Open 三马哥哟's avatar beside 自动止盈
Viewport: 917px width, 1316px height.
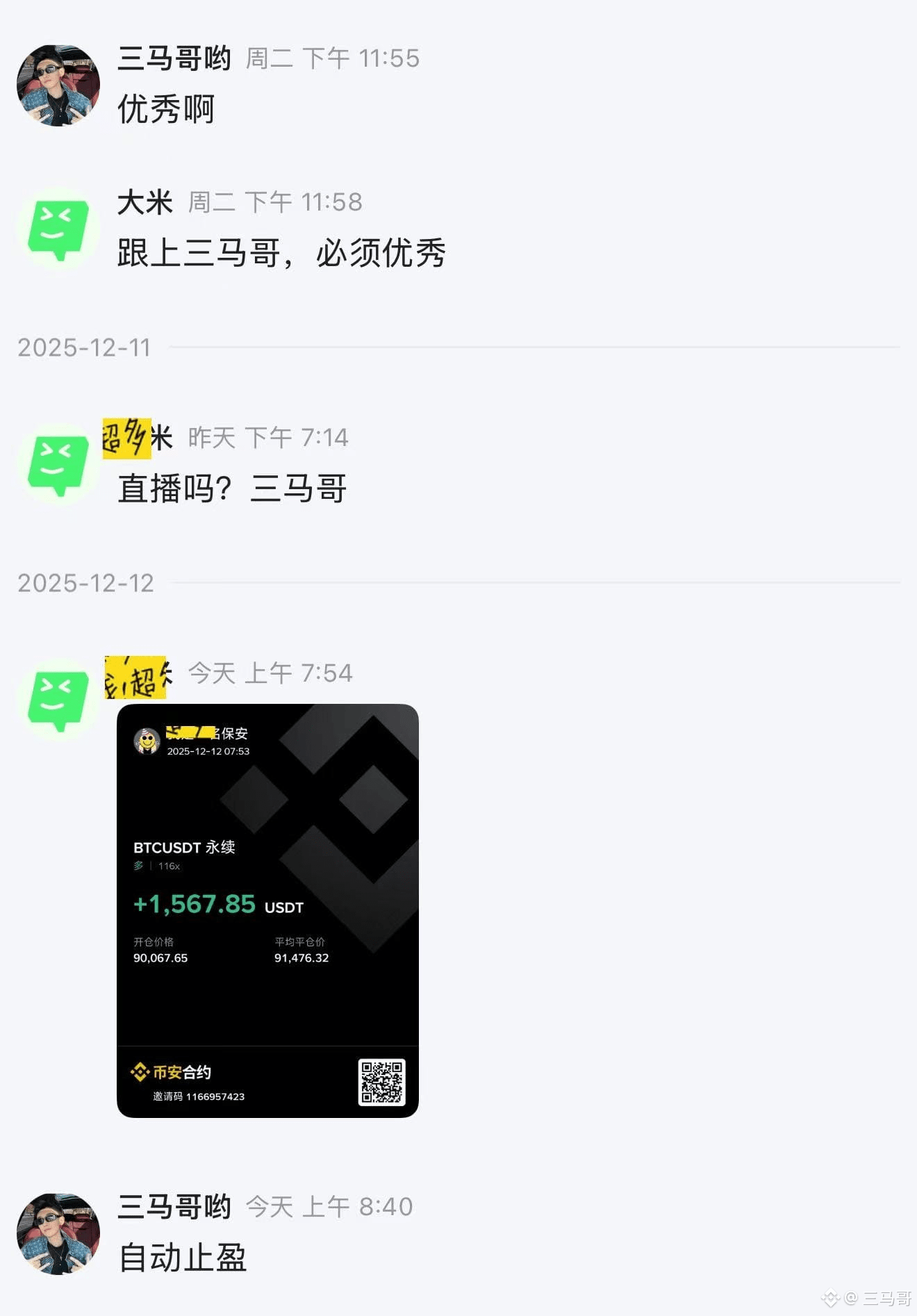pos(58,1234)
